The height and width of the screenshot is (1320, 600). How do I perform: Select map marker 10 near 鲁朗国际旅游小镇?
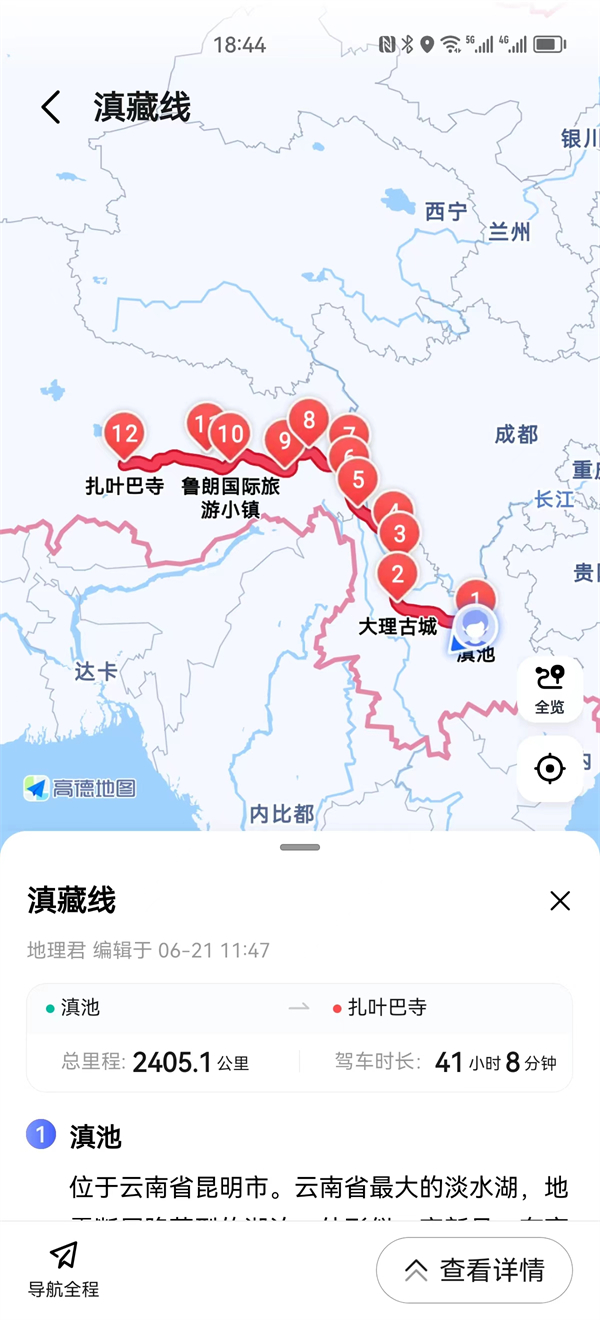click(232, 434)
